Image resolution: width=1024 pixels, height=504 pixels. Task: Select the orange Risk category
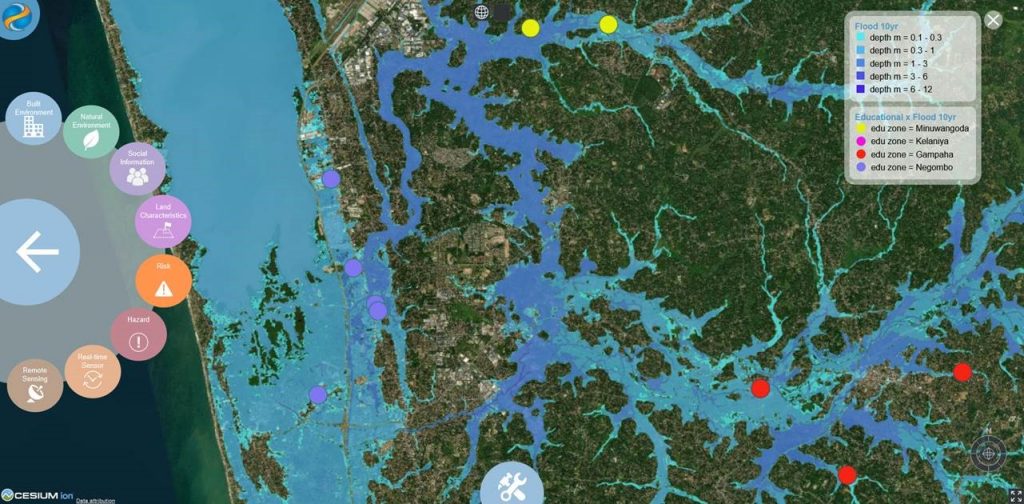point(163,280)
